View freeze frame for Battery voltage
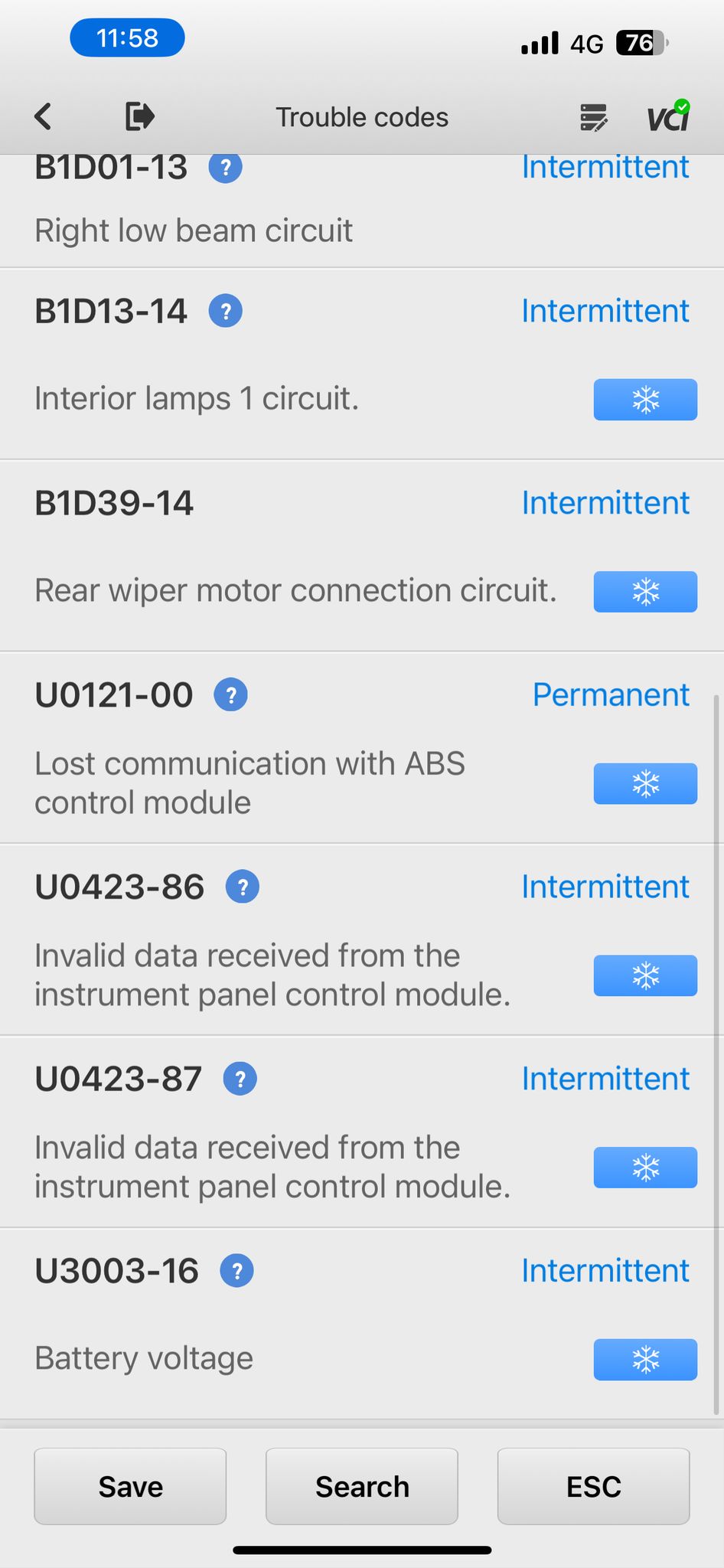This screenshot has width=724, height=1568. 645,1360
